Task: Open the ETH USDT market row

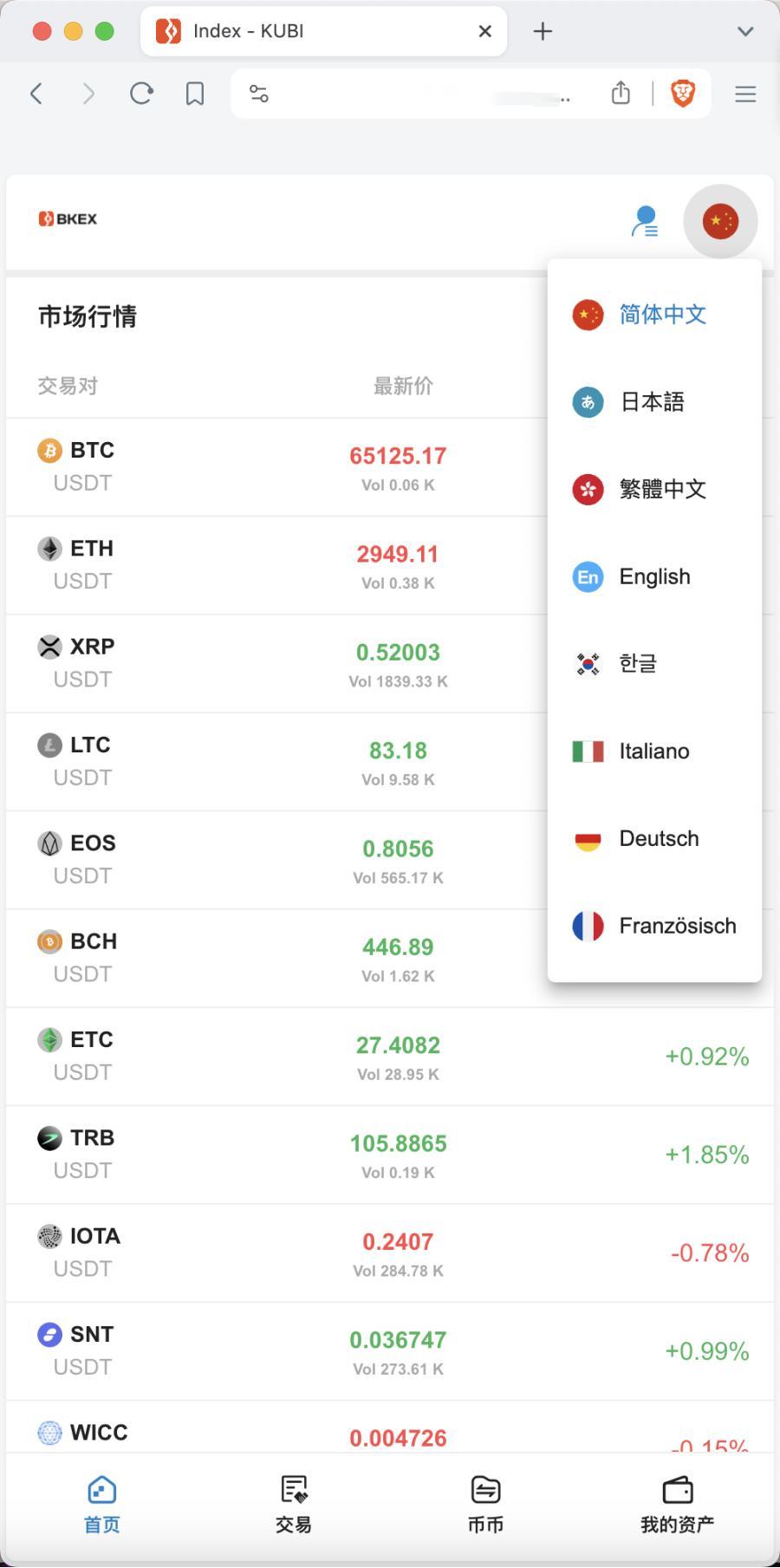Action: coord(277,565)
